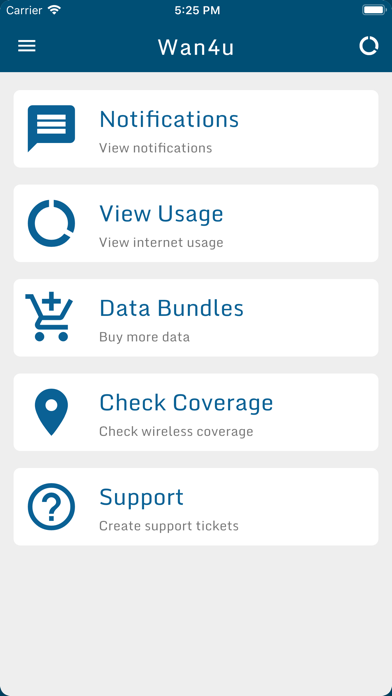Image resolution: width=392 pixels, height=696 pixels.
Task: Open View Usage to see internet usage
Action: (x=196, y=223)
